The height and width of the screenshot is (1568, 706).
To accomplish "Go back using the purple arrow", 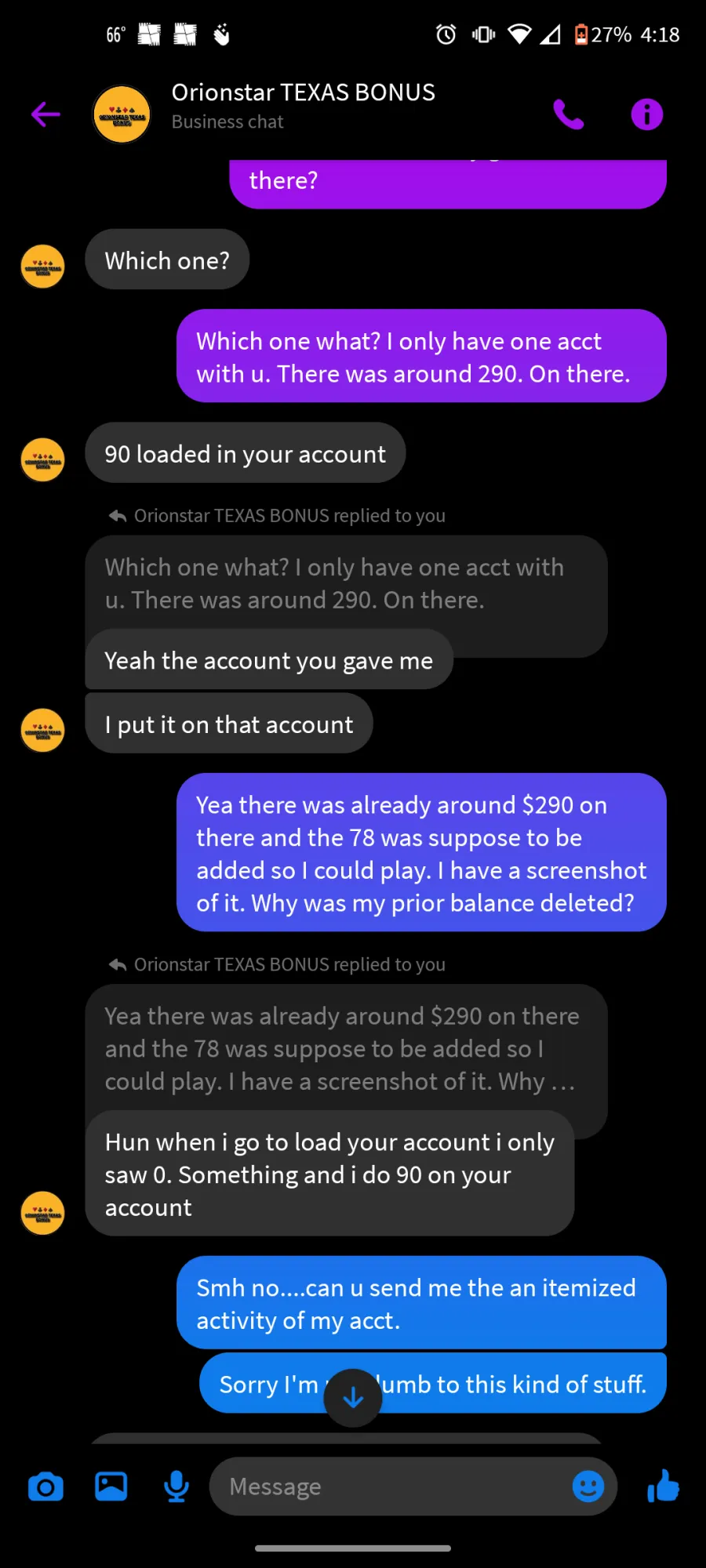I will (45, 114).
